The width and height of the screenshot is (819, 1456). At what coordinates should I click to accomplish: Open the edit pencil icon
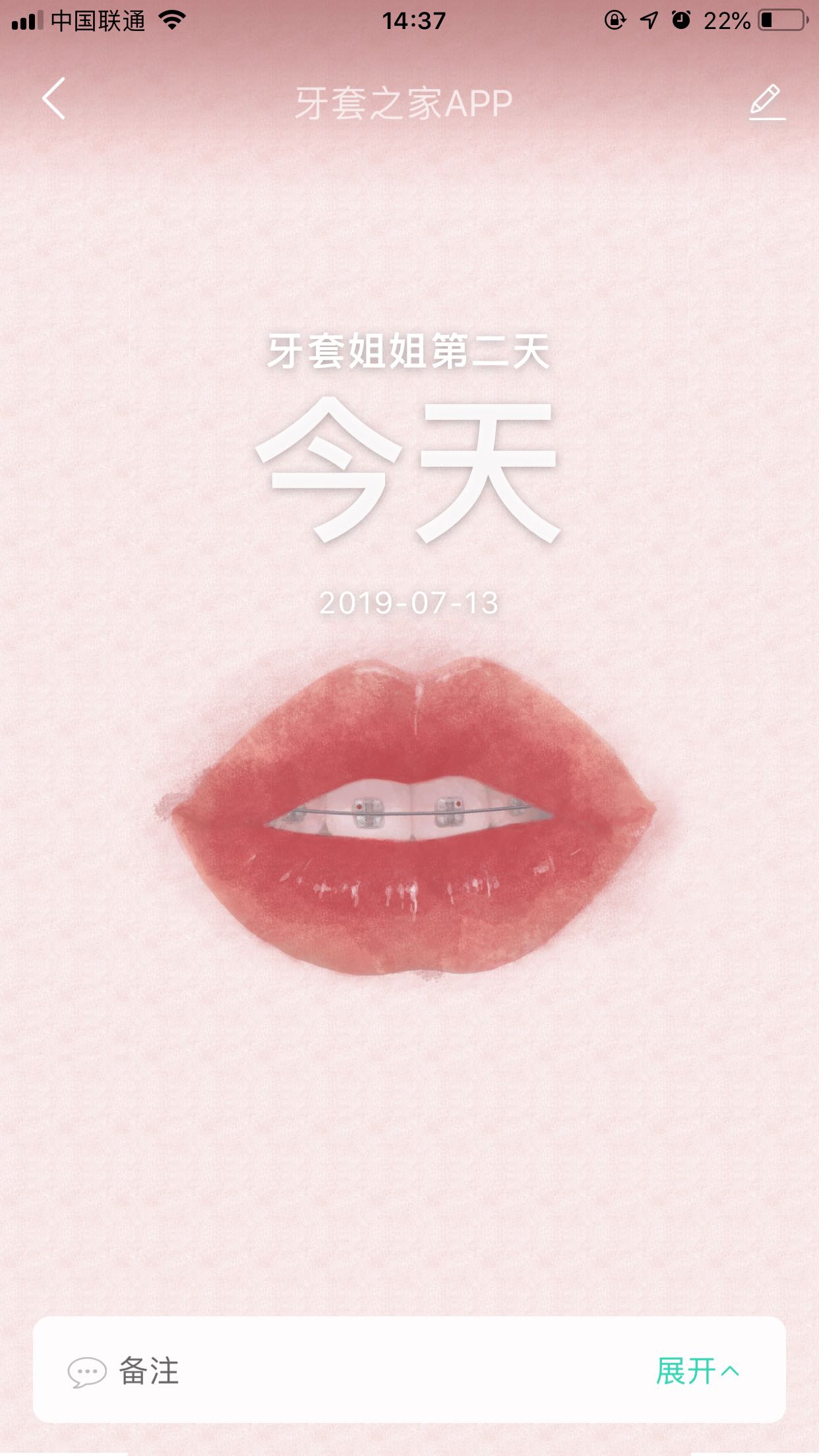point(766,102)
